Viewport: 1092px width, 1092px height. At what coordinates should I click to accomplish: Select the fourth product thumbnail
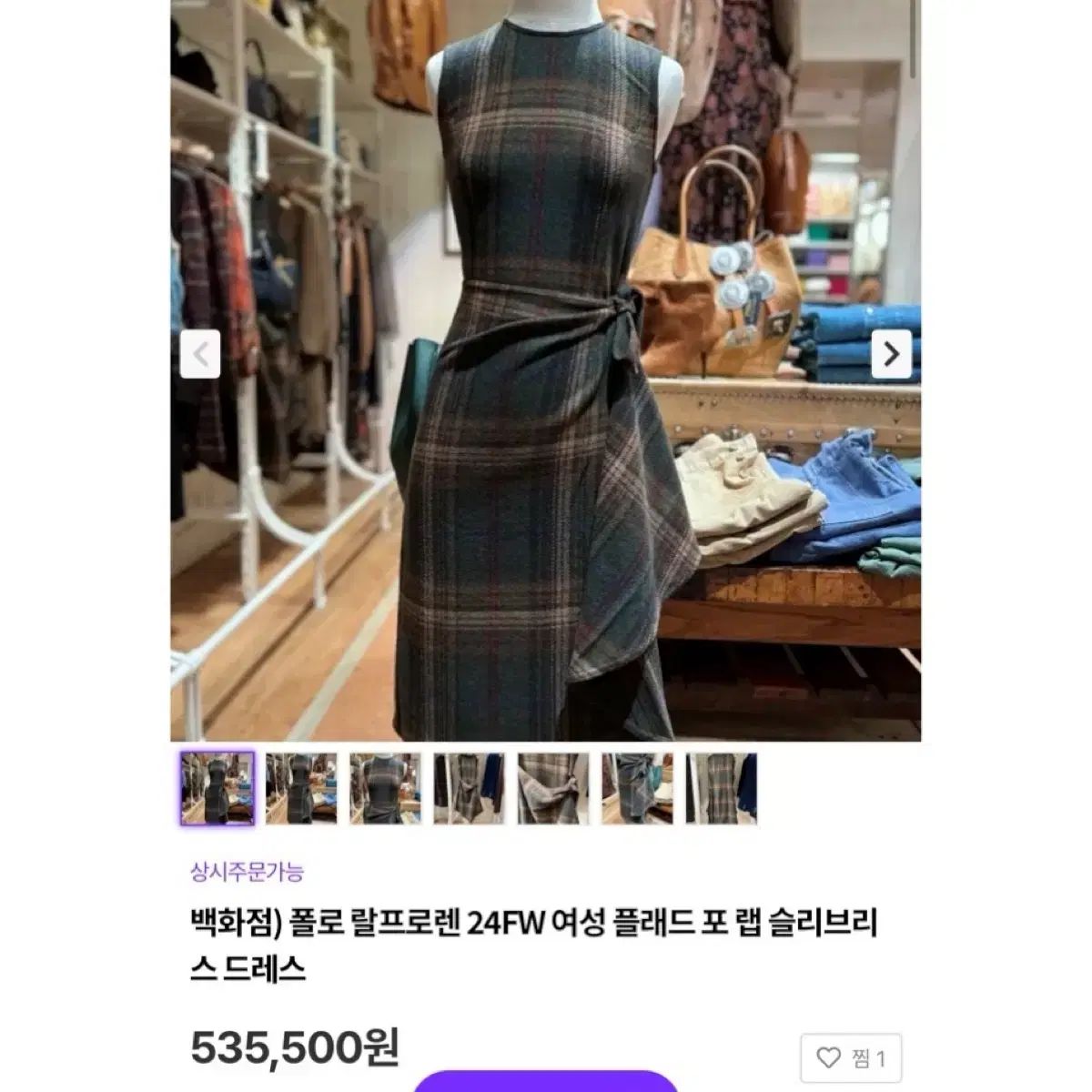coord(469,788)
